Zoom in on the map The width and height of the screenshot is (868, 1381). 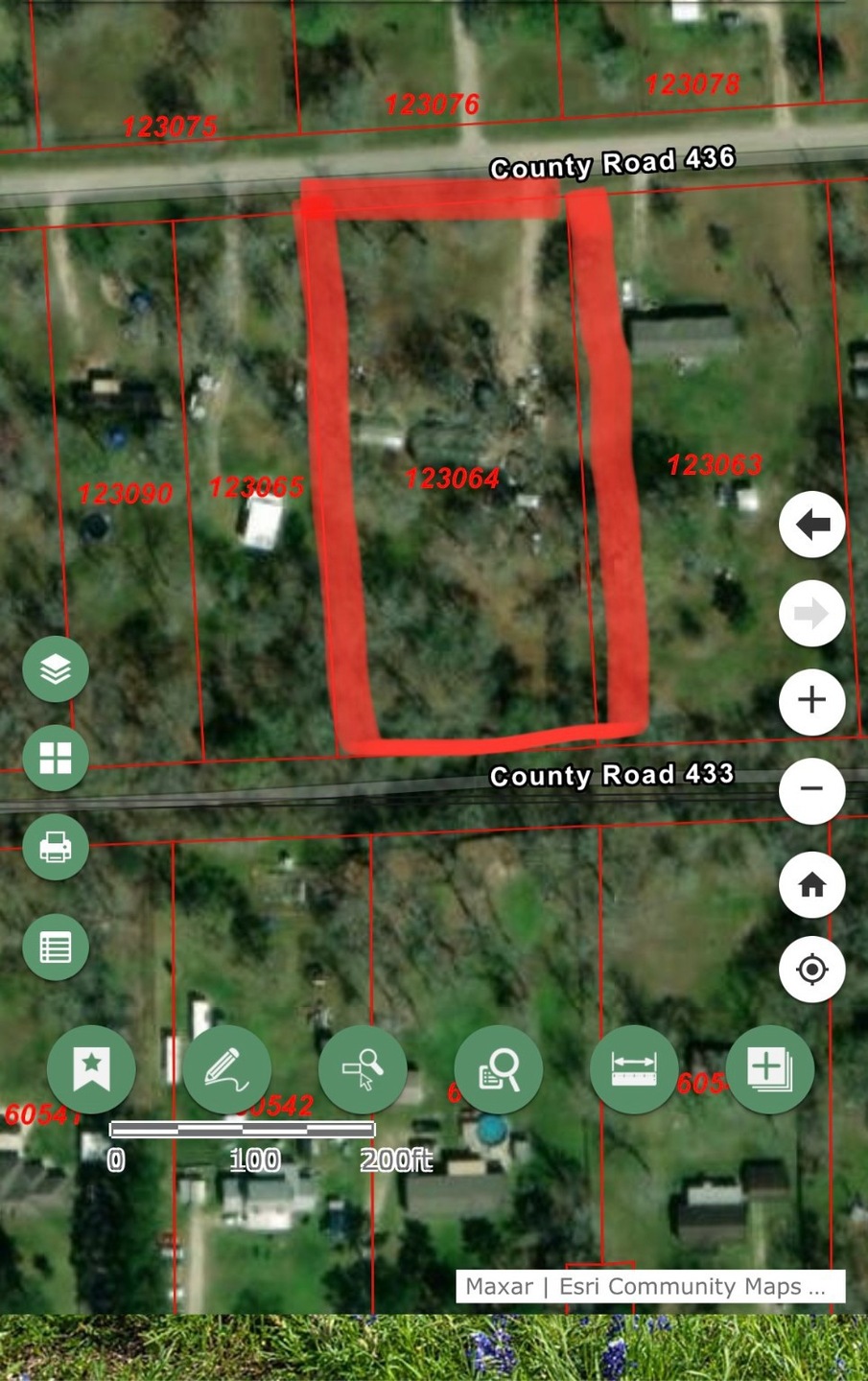pos(811,700)
